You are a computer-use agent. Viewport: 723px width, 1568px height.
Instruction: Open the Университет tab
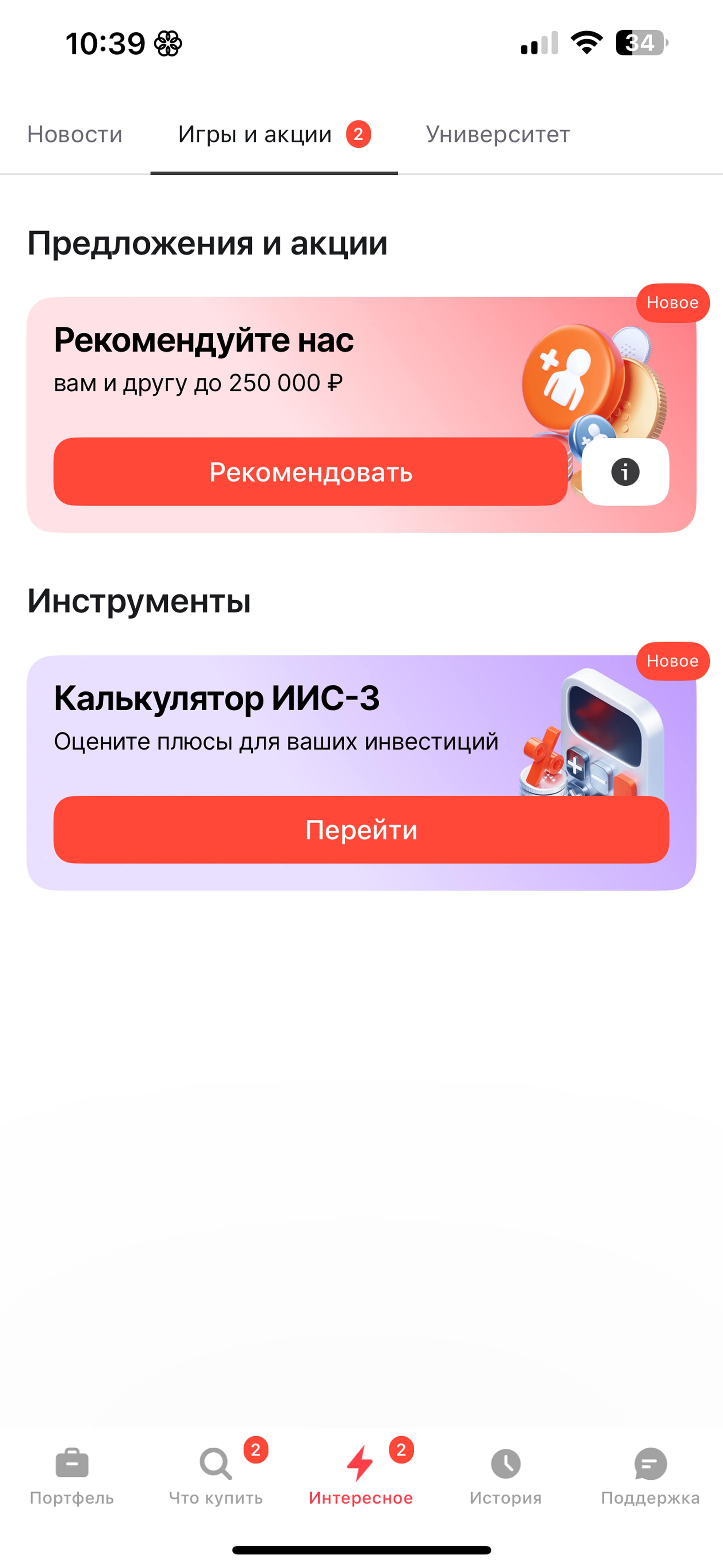click(498, 134)
